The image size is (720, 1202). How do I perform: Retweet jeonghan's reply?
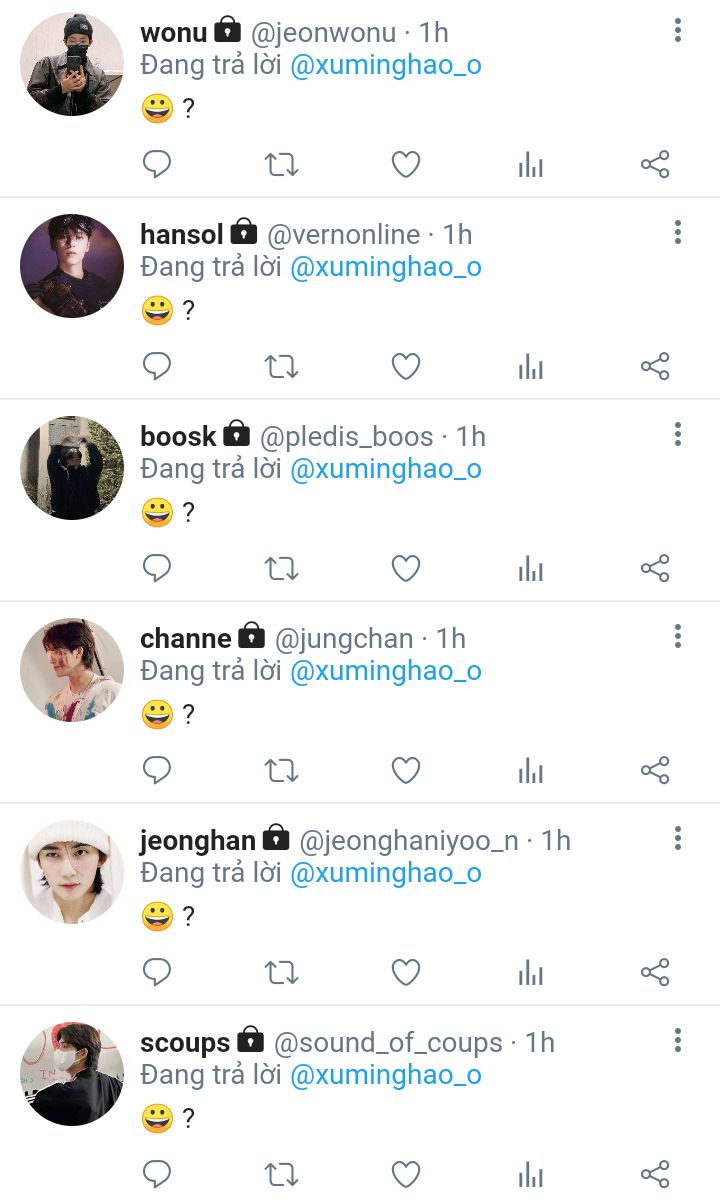pos(282,972)
